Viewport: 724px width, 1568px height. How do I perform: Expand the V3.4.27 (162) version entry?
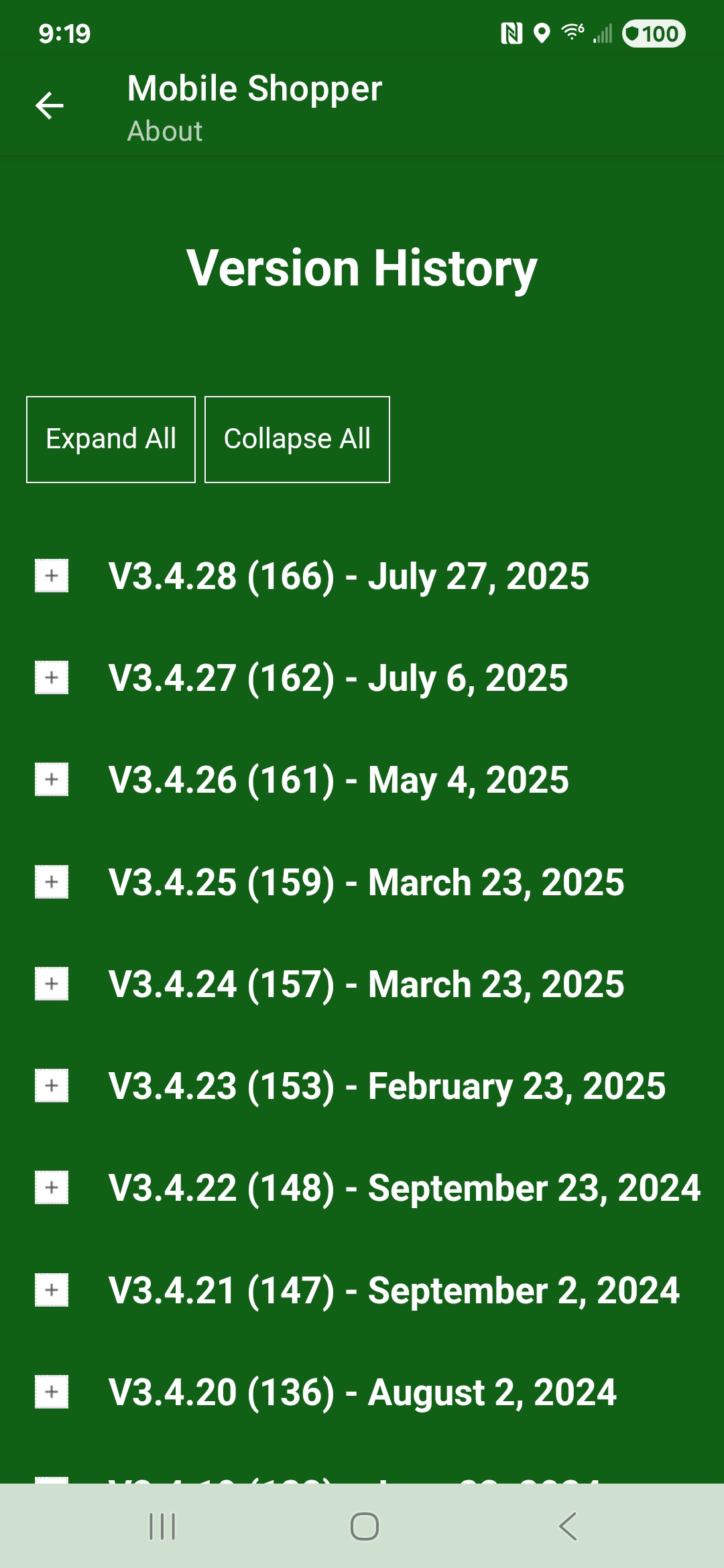pos(52,679)
